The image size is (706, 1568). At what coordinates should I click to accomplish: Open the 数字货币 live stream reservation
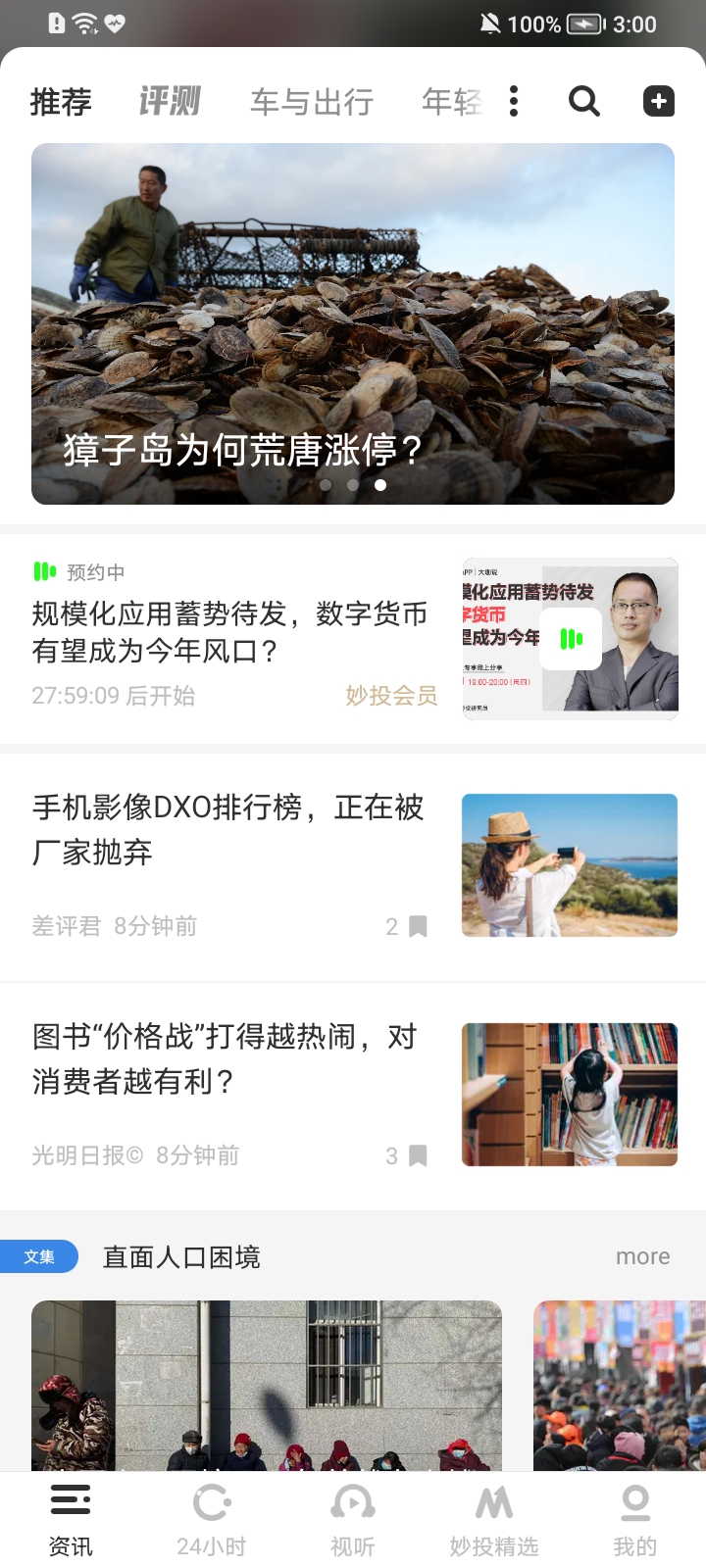tap(230, 632)
